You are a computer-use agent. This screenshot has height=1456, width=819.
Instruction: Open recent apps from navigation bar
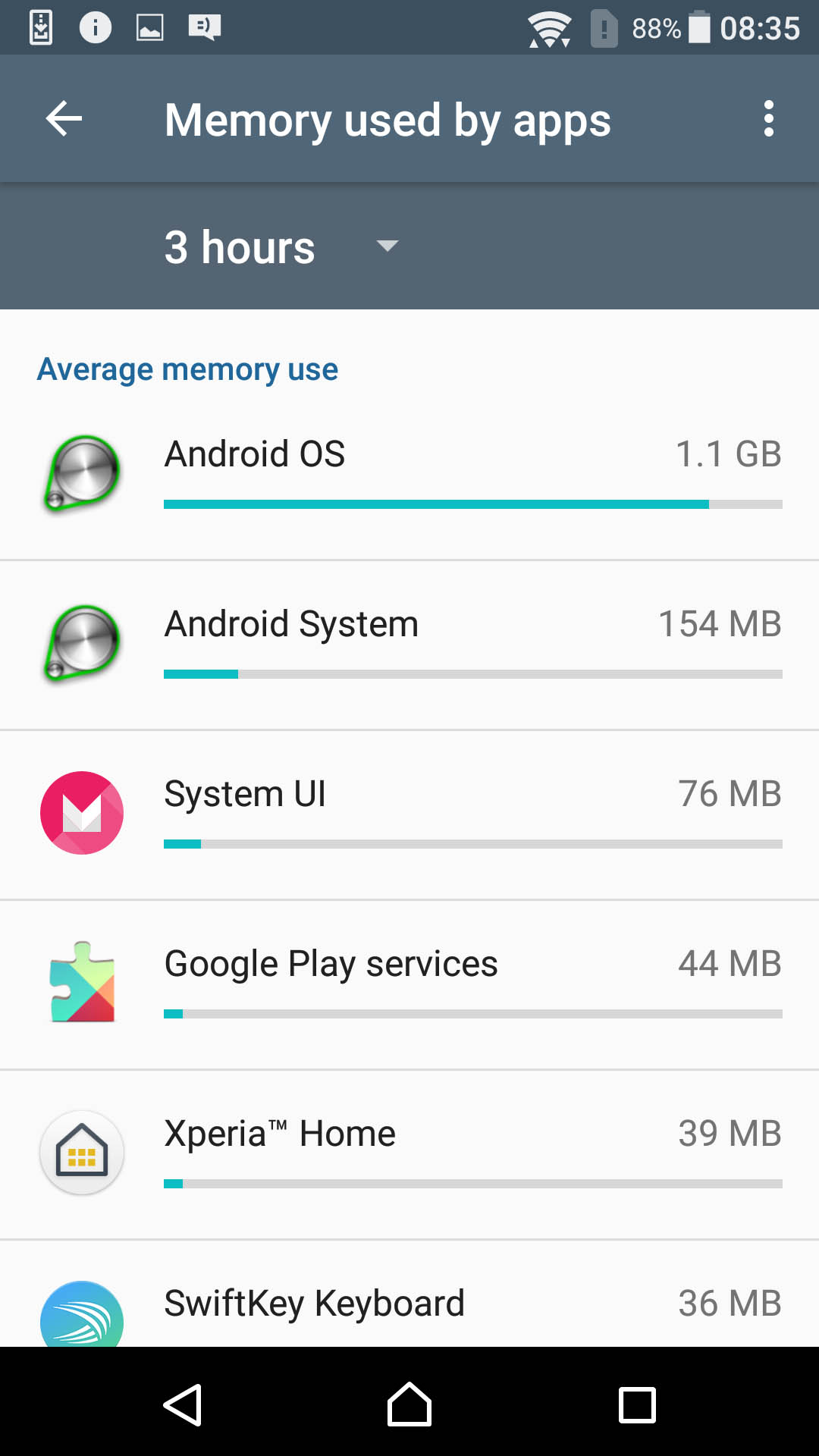pos(637,1404)
